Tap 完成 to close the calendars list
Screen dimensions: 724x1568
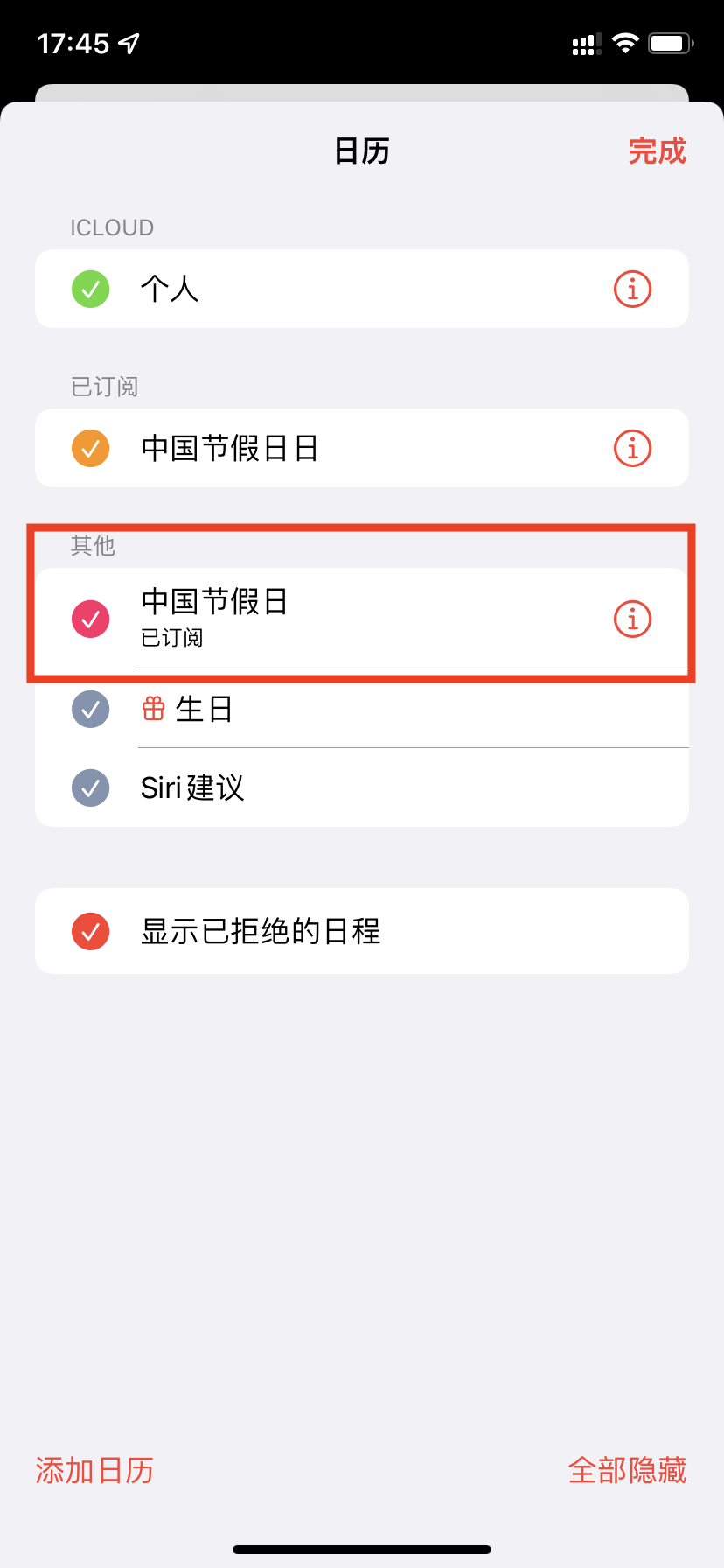coord(657,151)
